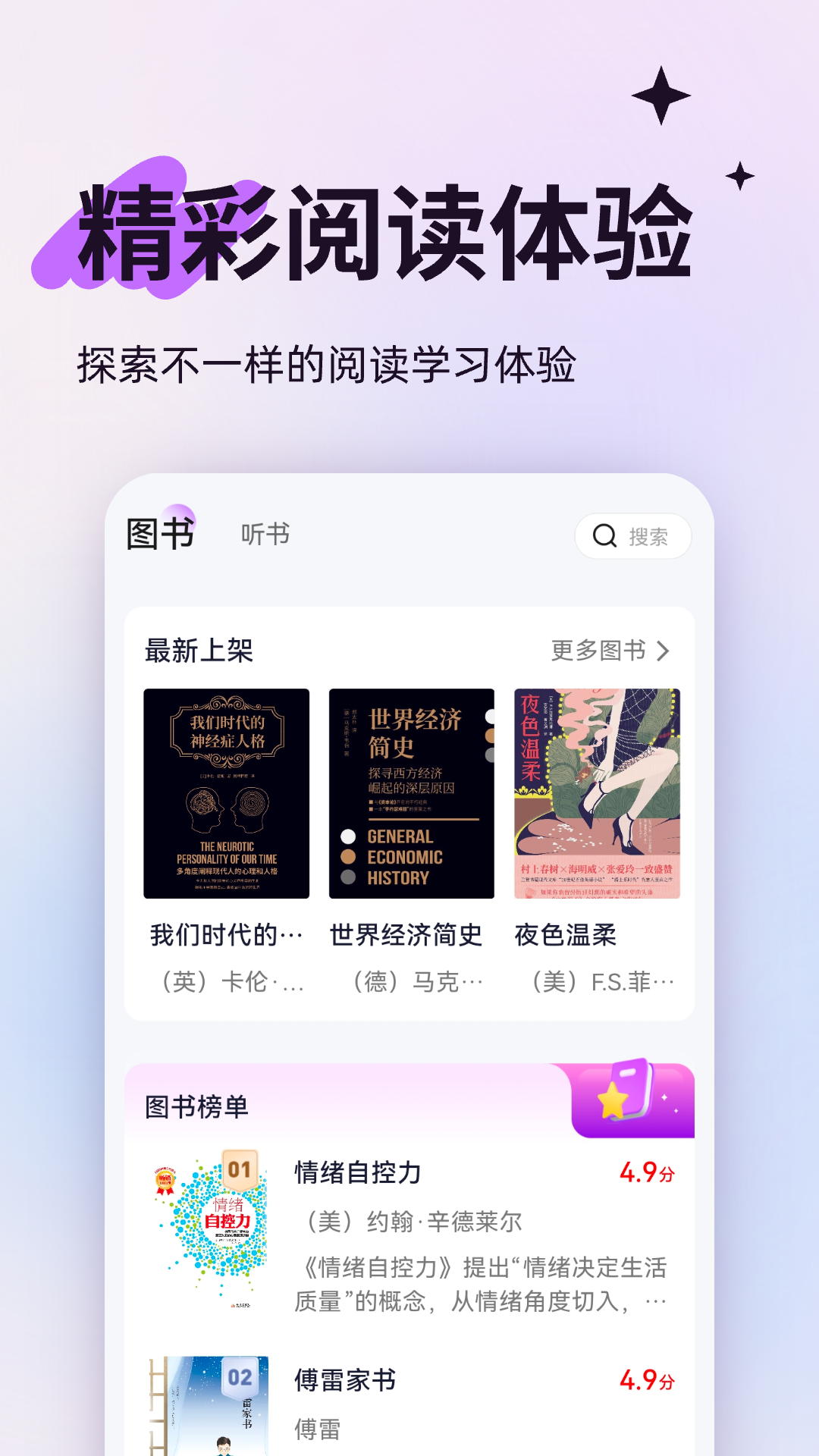
Task: Toggle selection of 夜色温柔 book cover
Action: (x=597, y=793)
